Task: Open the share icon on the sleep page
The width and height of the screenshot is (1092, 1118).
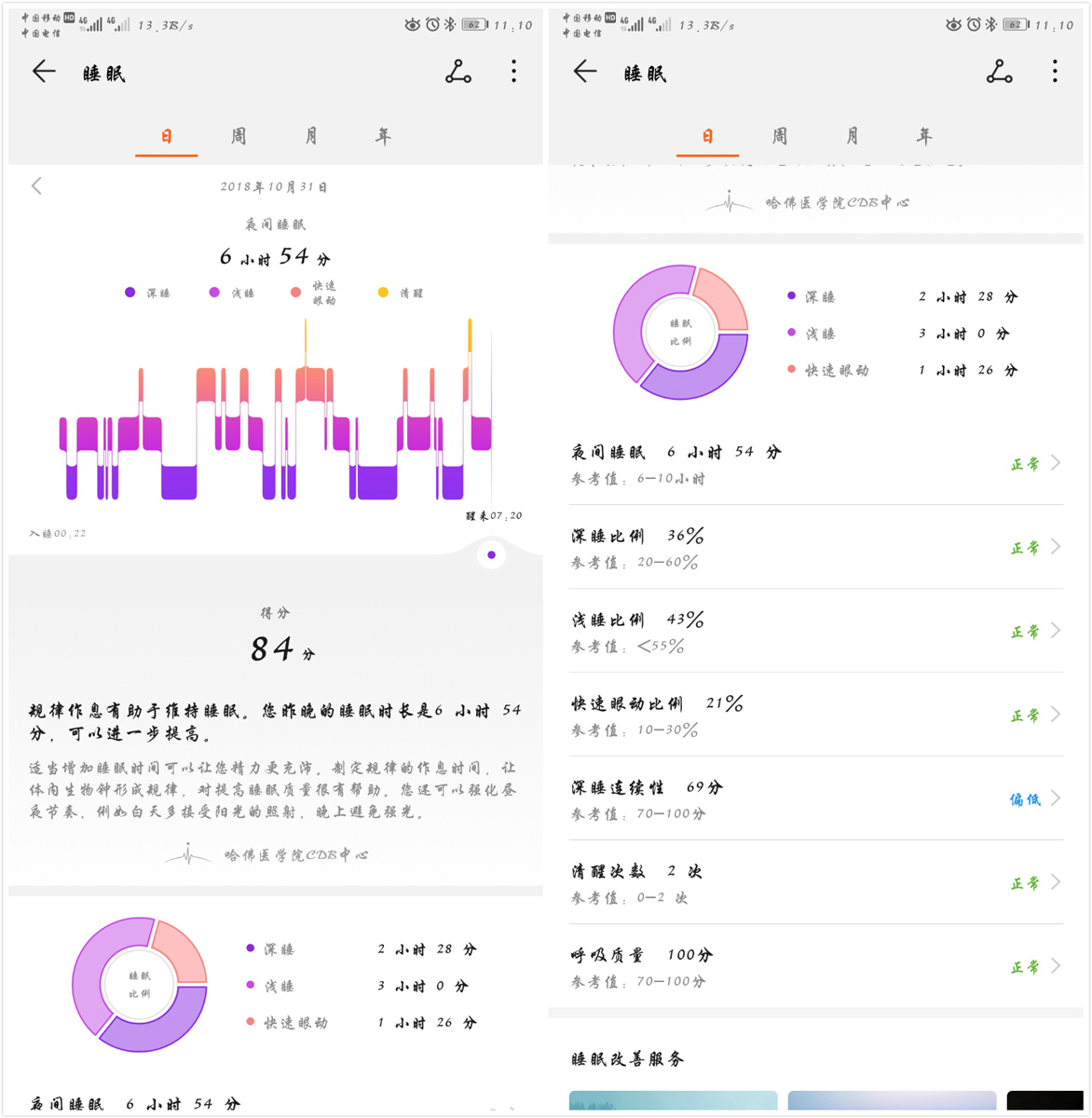Action: [457, 72]
